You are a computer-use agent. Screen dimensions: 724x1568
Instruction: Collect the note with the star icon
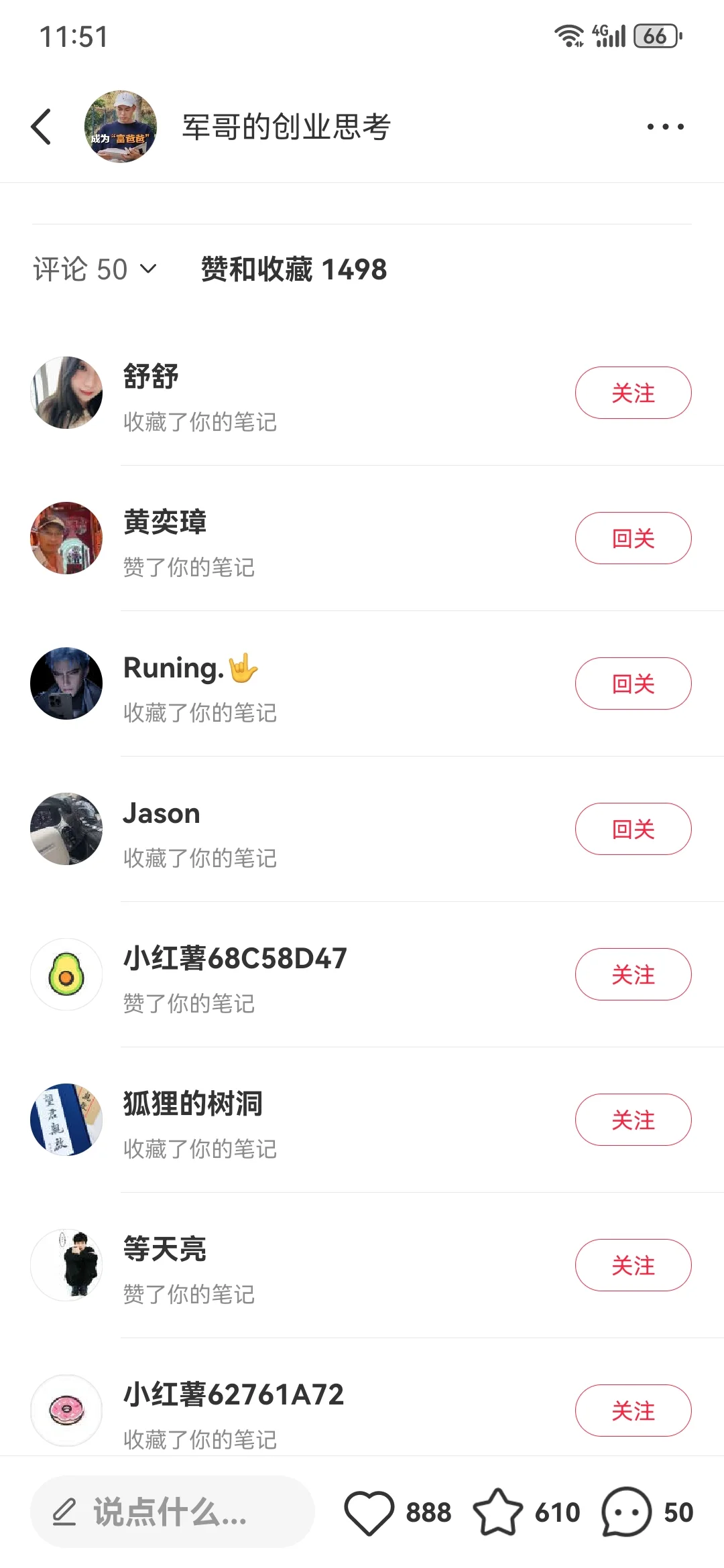click(497, 1512)
